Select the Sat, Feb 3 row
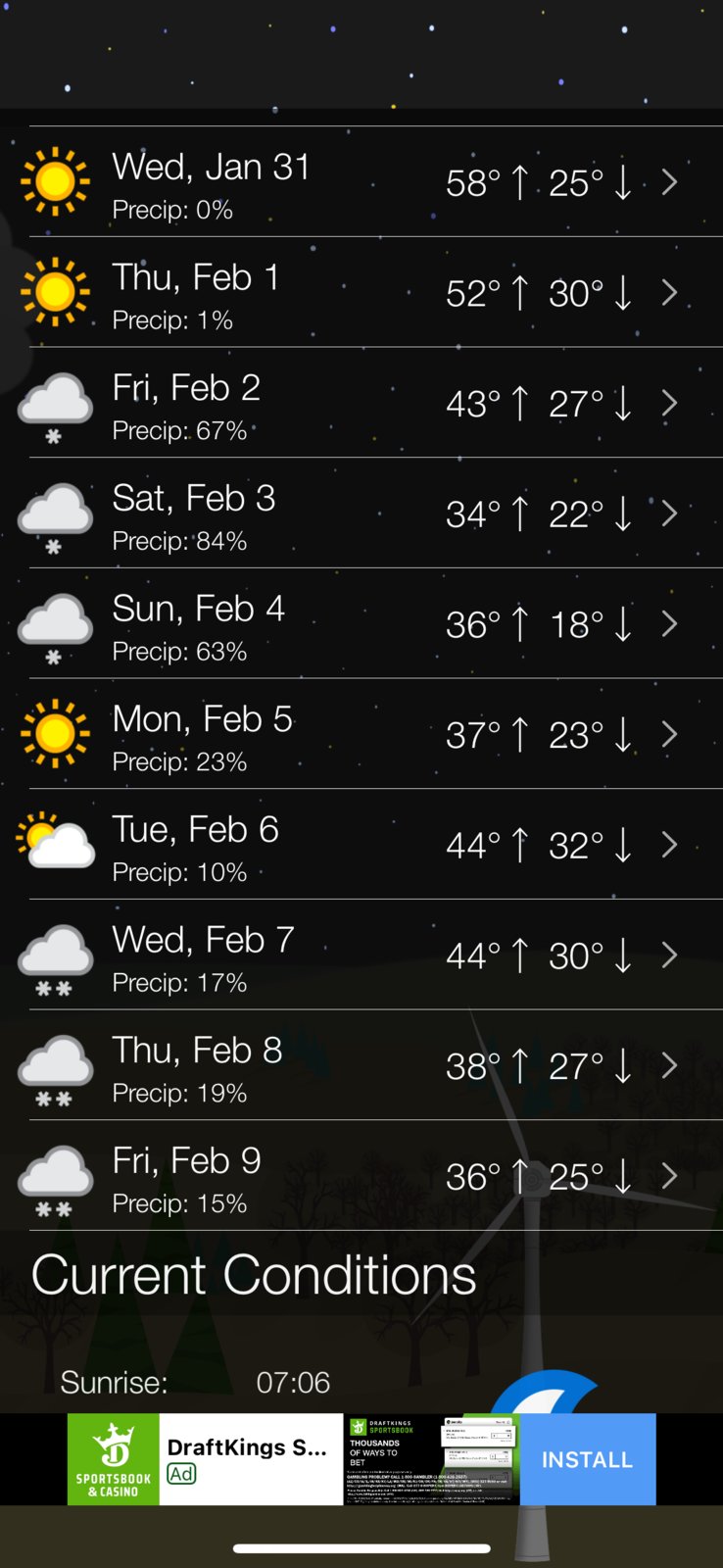723x1568 pixels. click(361, 513)
